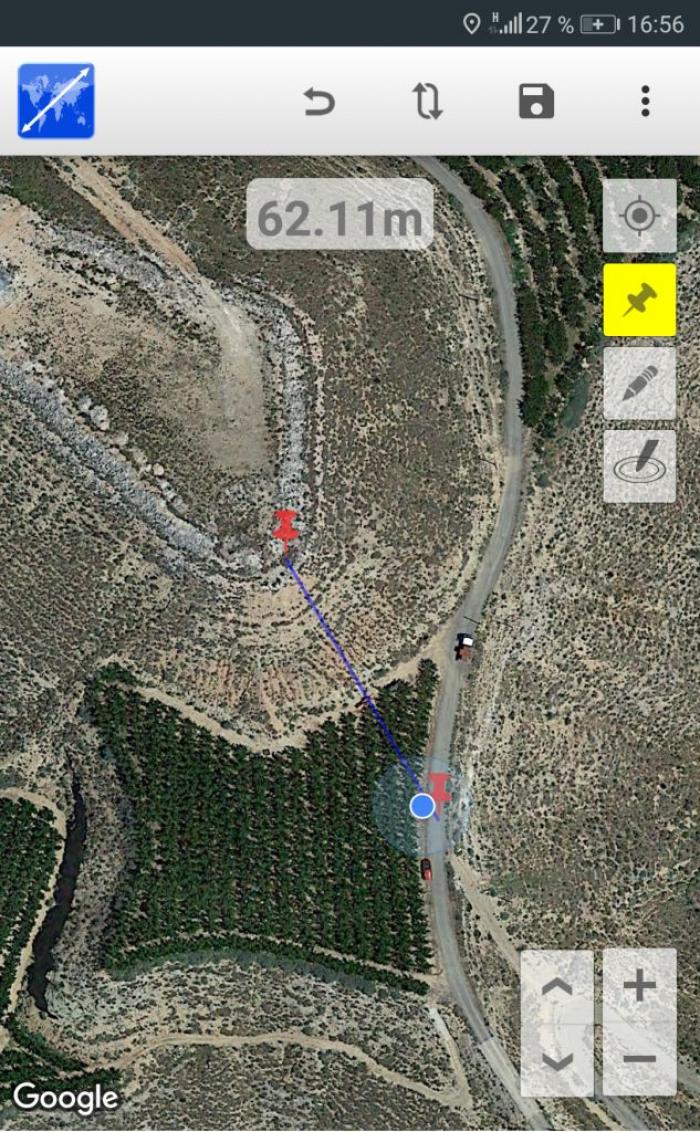Tap the app's world-map ruler icon
Viewport: 700px width, 1132px height.
[56, 100]
